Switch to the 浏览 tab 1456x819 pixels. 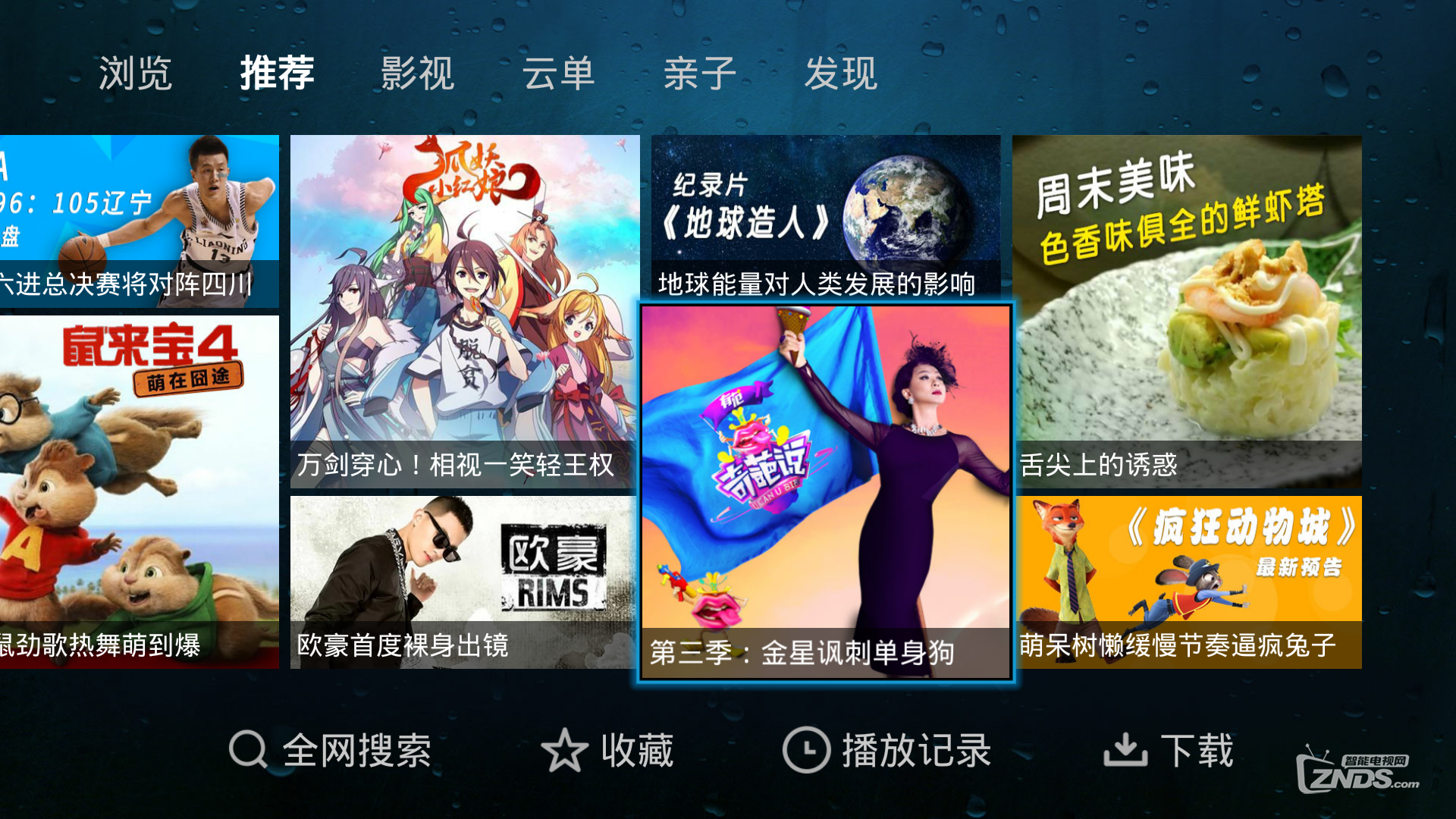135,74
